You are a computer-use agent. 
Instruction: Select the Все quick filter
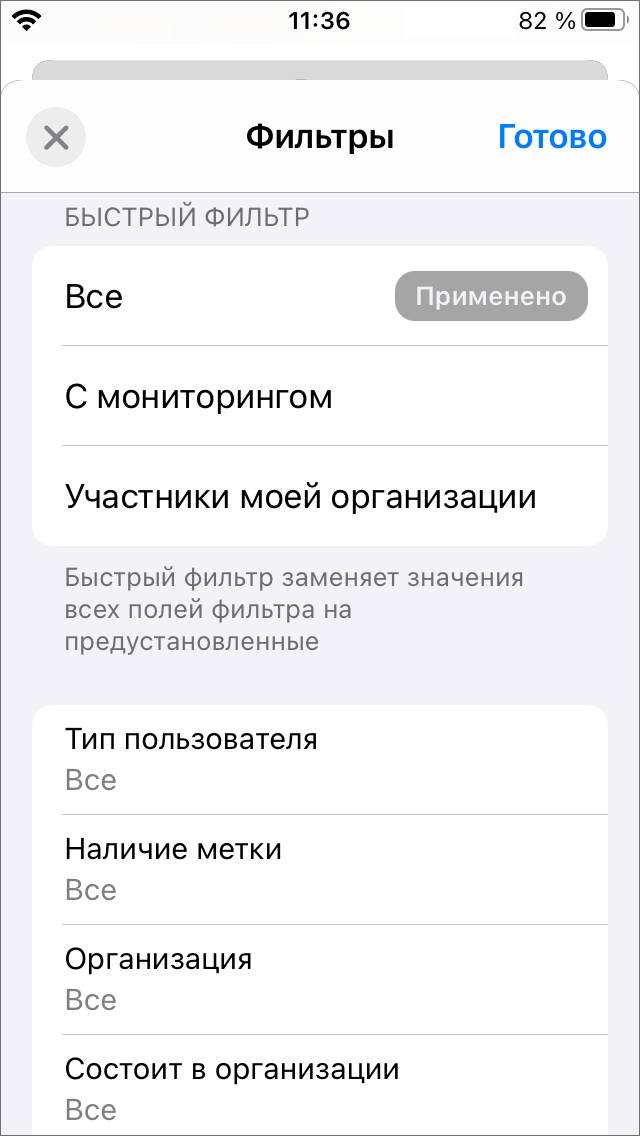320,297
